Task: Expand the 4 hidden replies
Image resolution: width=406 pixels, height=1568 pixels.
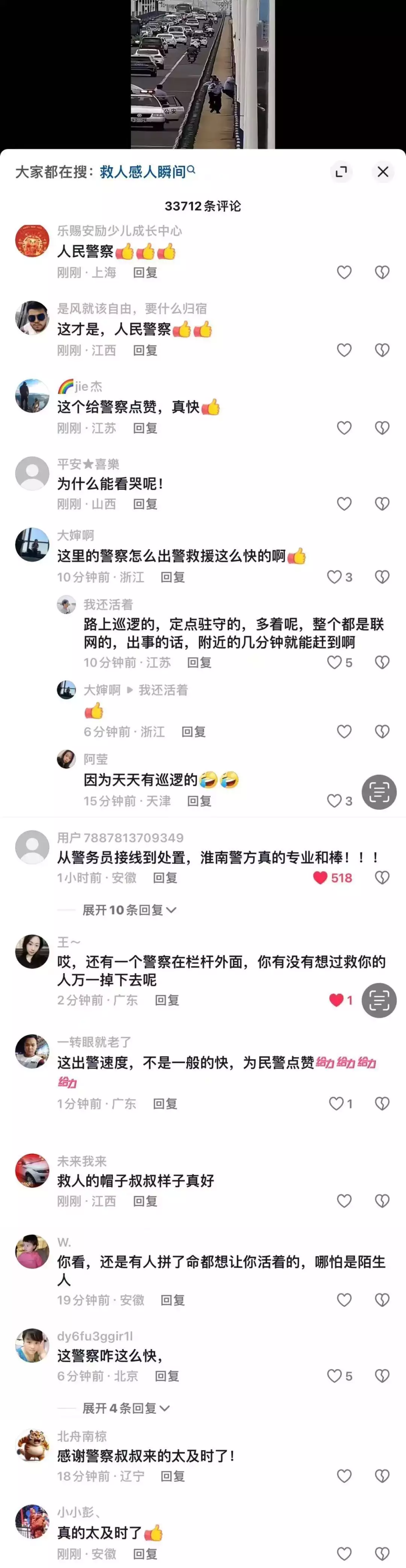Action: click(x=126, y=1408)
